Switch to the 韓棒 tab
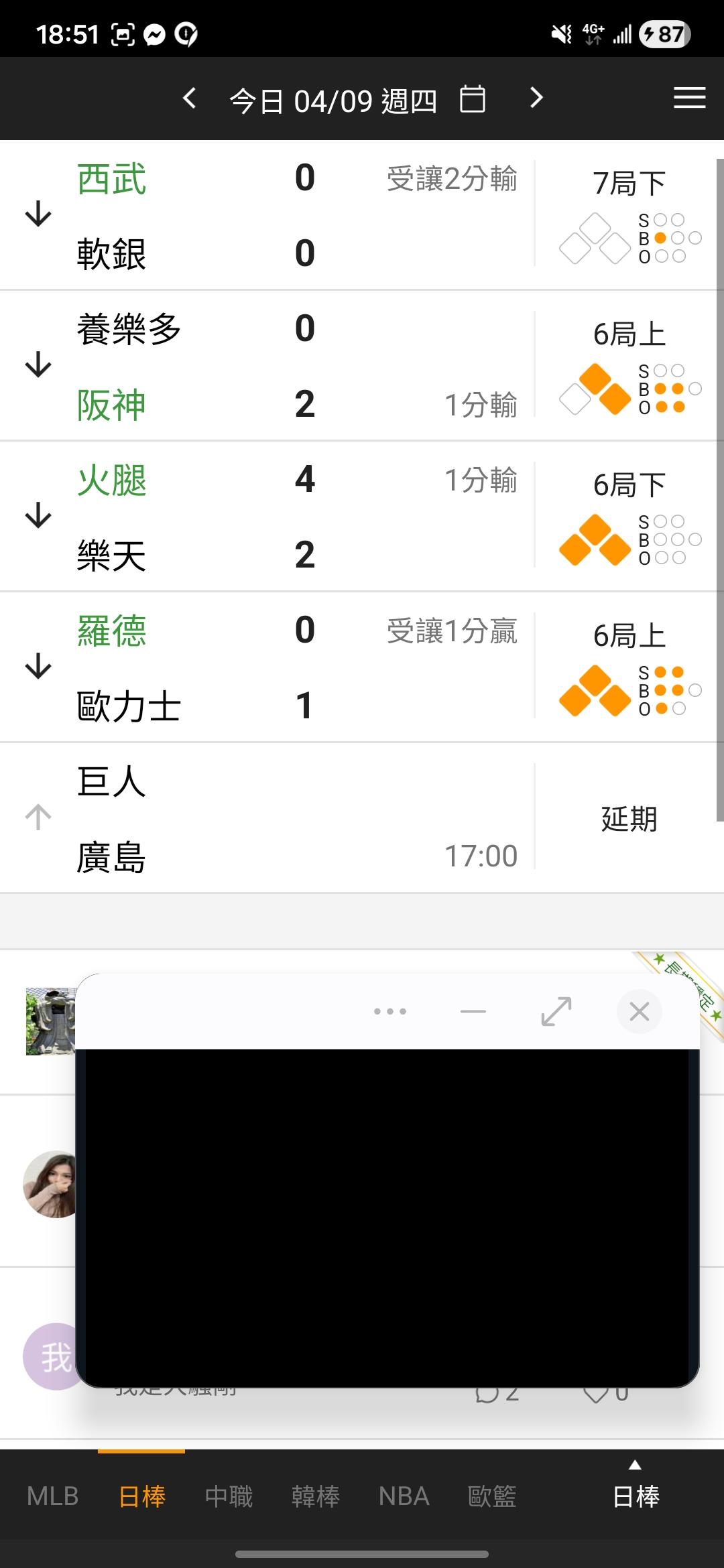 click(316, 1496)
